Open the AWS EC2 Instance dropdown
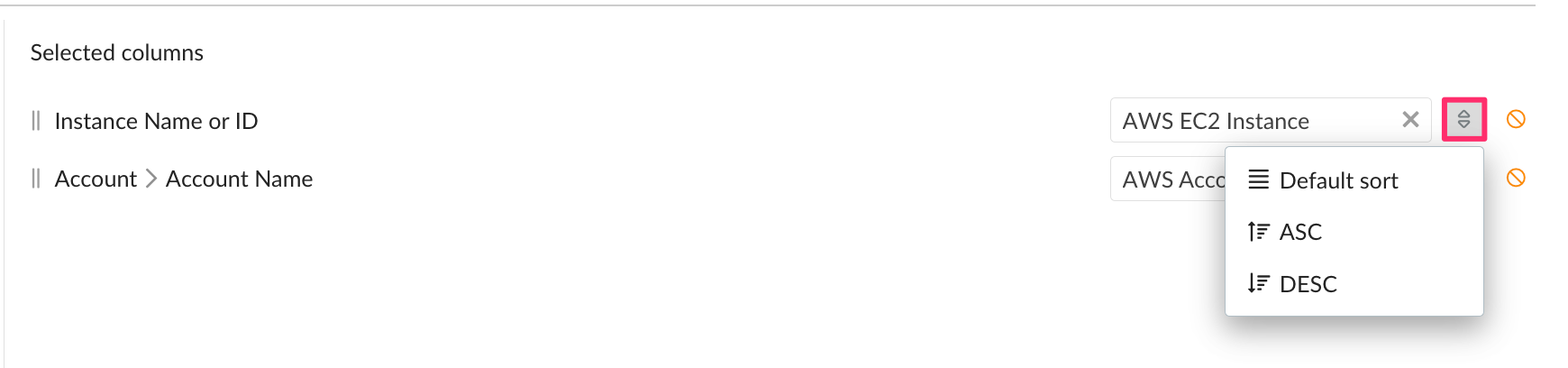 point(1253,121)
